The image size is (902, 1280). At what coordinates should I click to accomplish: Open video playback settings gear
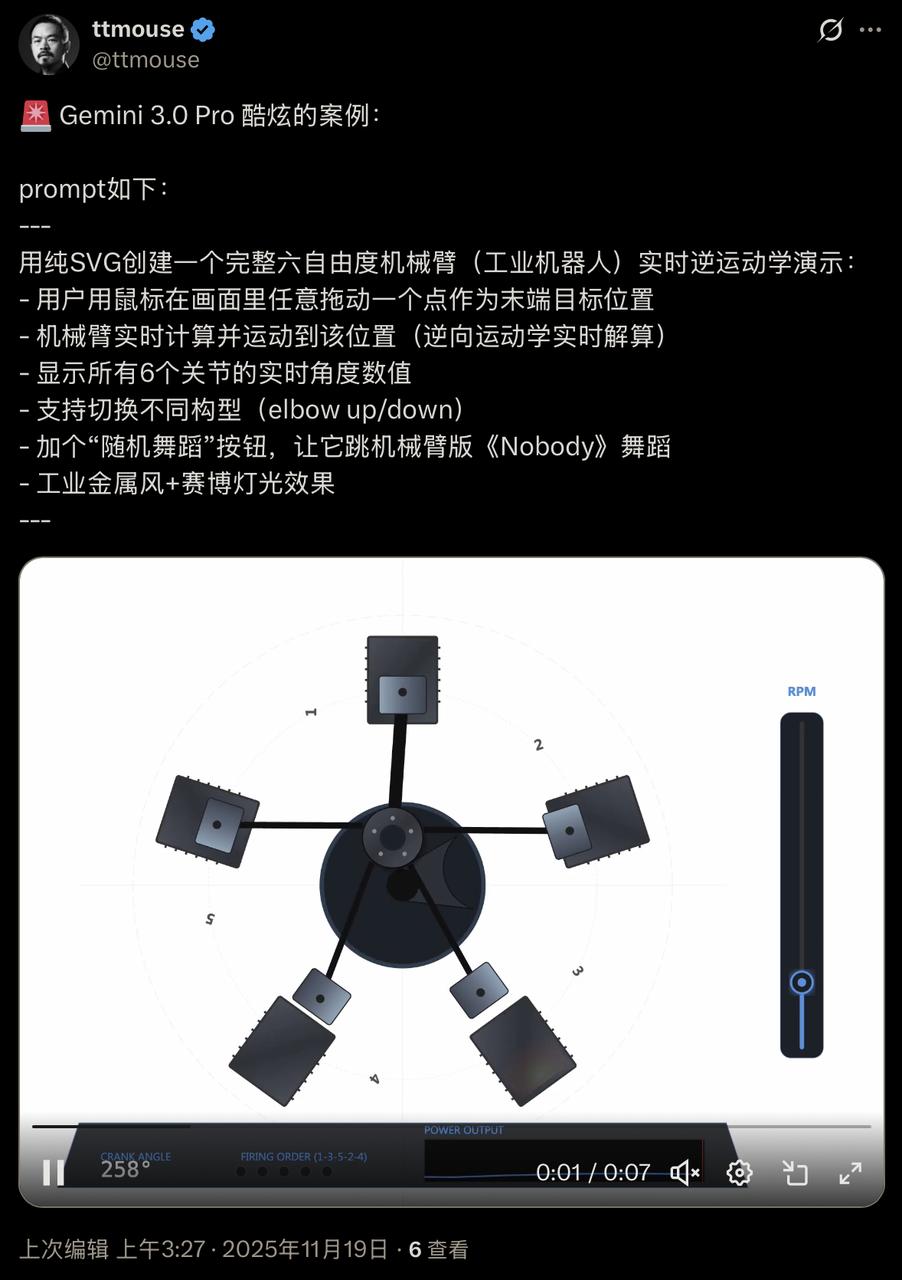[x=739, y=1172]
